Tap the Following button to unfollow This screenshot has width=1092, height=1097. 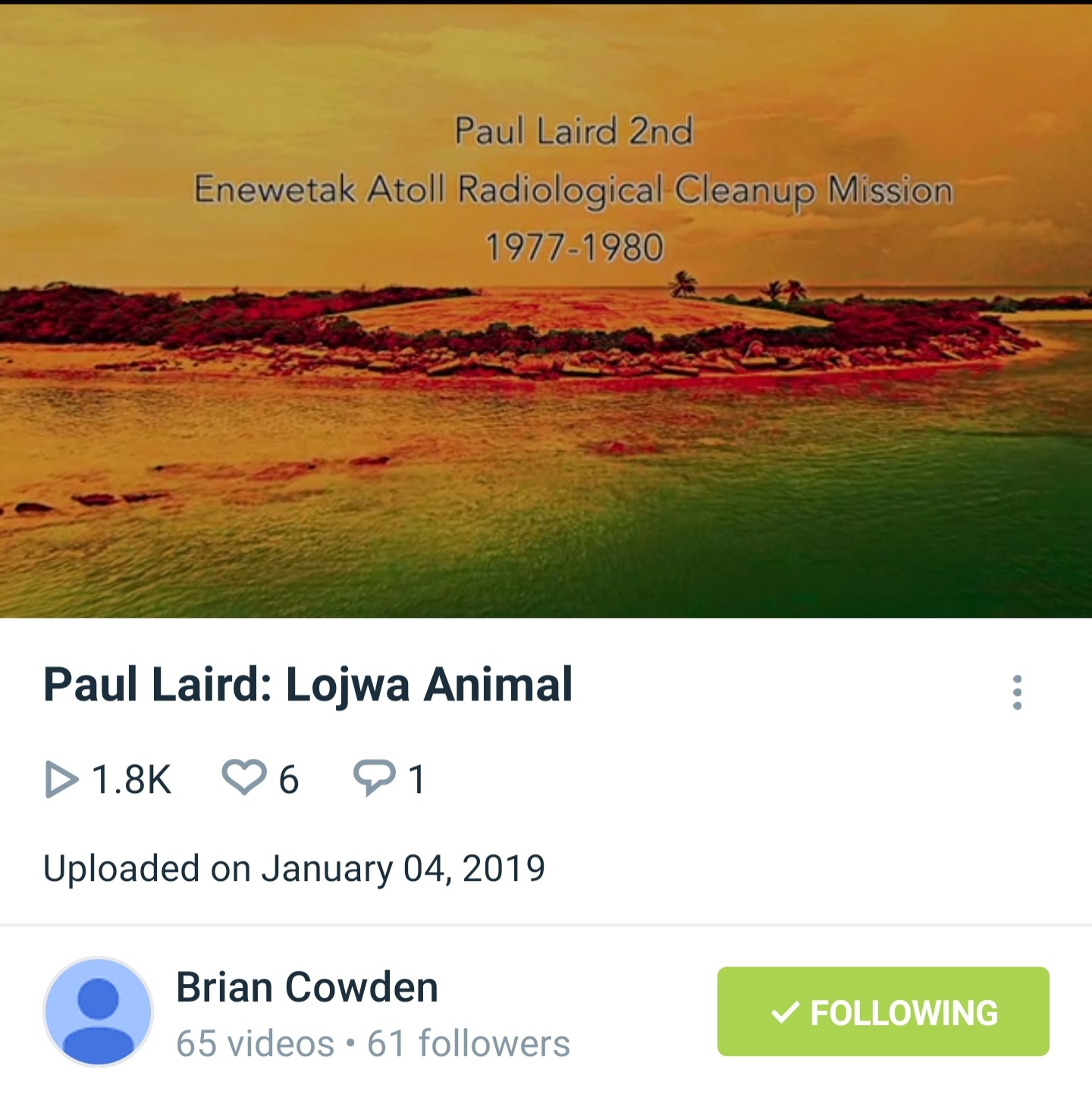(x=883, y=1011)
